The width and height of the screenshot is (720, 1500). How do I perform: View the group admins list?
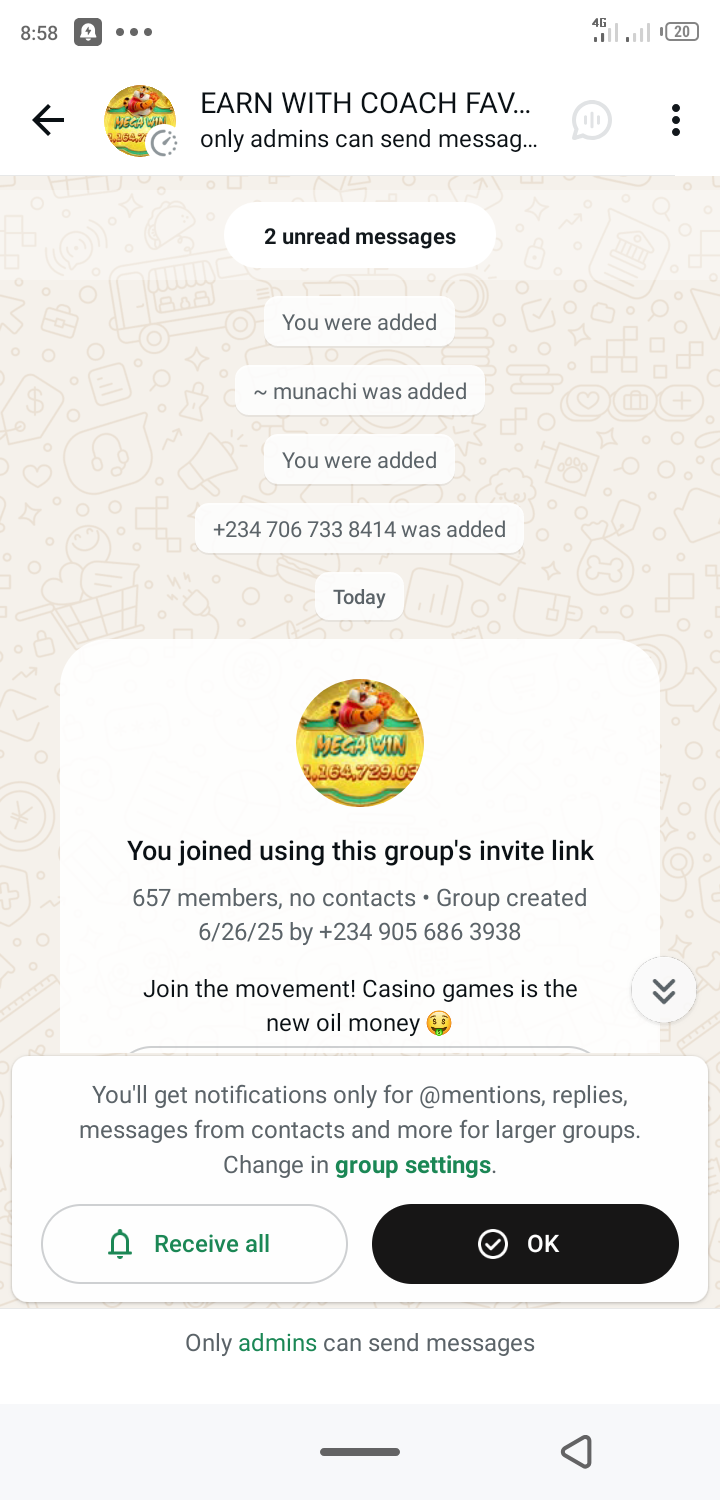point(277,1343)
